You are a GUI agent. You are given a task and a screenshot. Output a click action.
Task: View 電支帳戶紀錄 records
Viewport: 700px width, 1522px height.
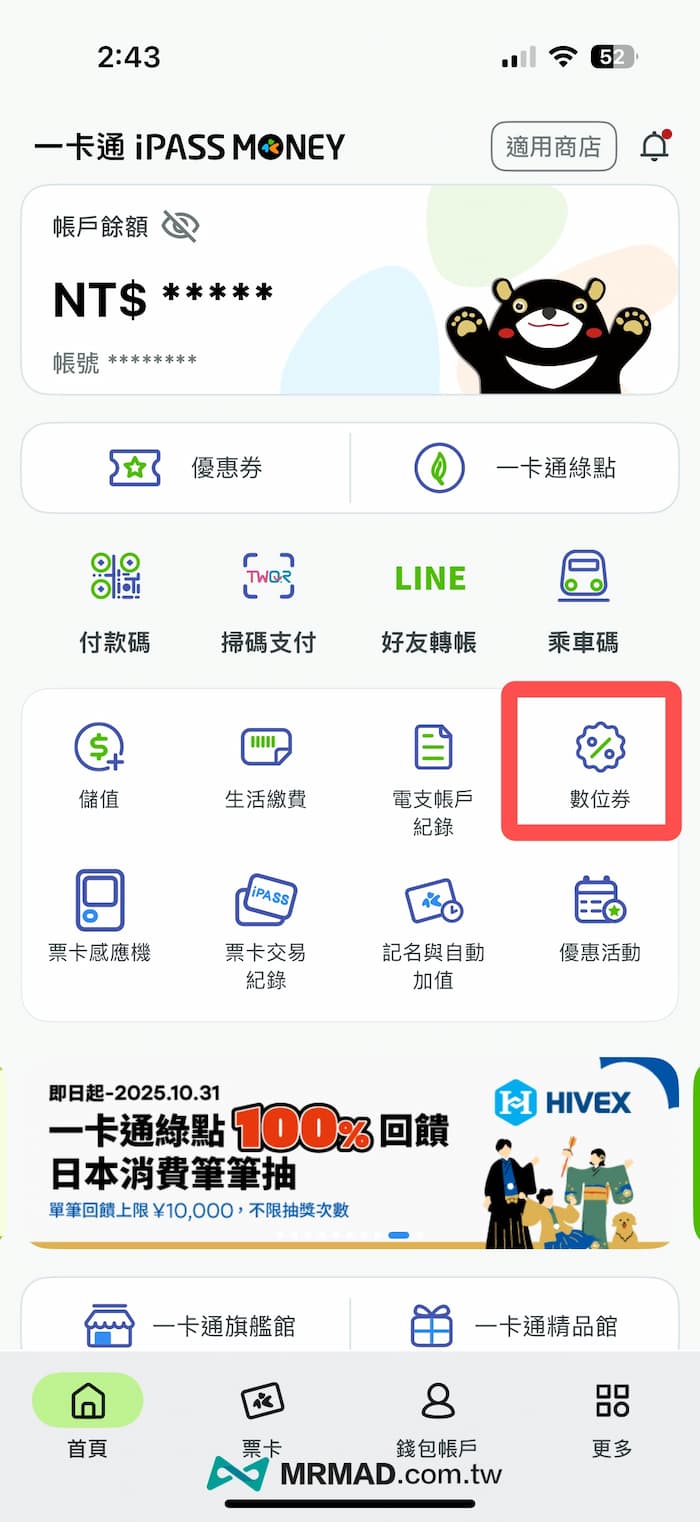point(433,778)
